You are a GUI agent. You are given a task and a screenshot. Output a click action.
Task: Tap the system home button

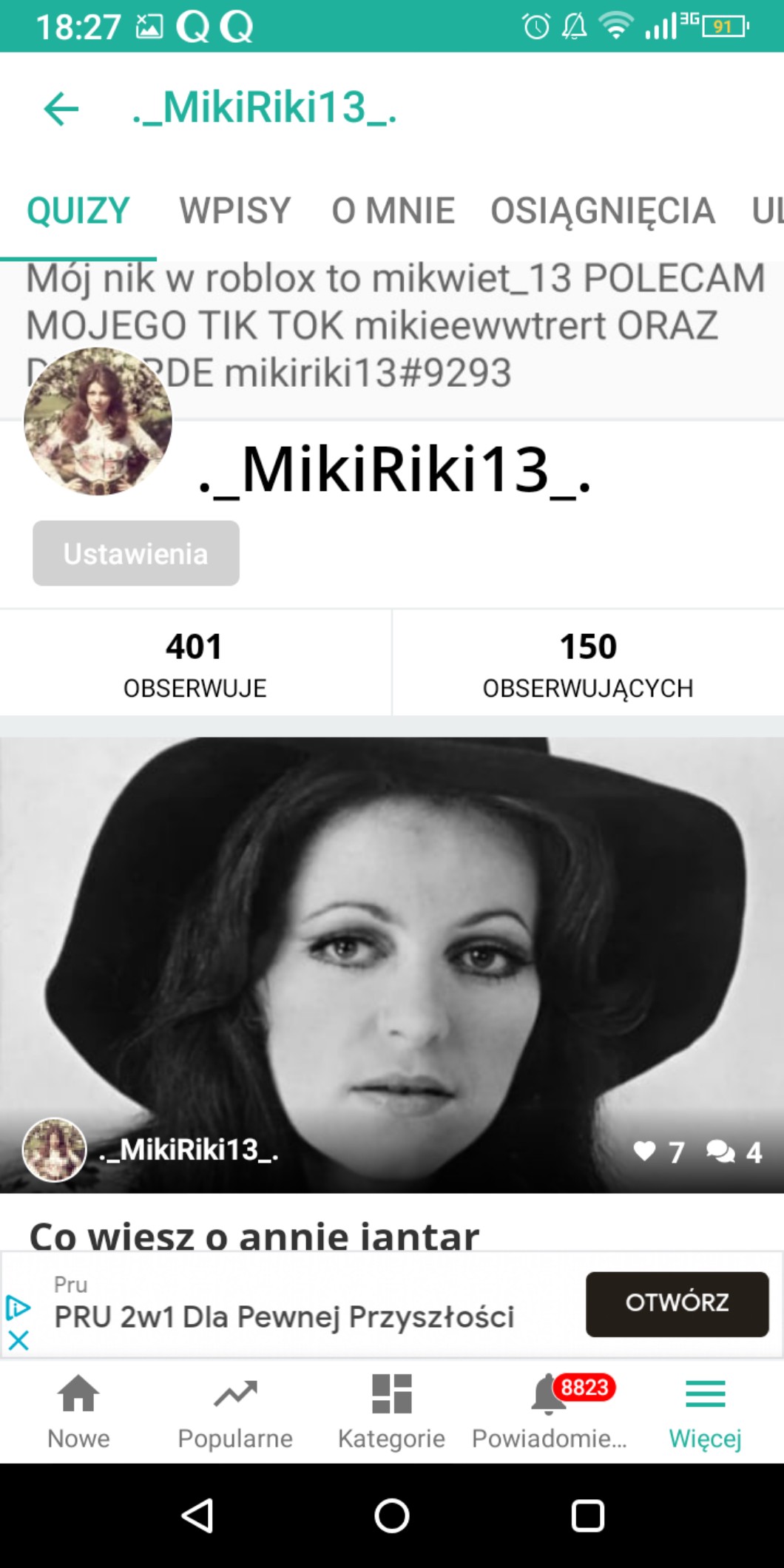pyautogui.click(x=391, y=1515)
